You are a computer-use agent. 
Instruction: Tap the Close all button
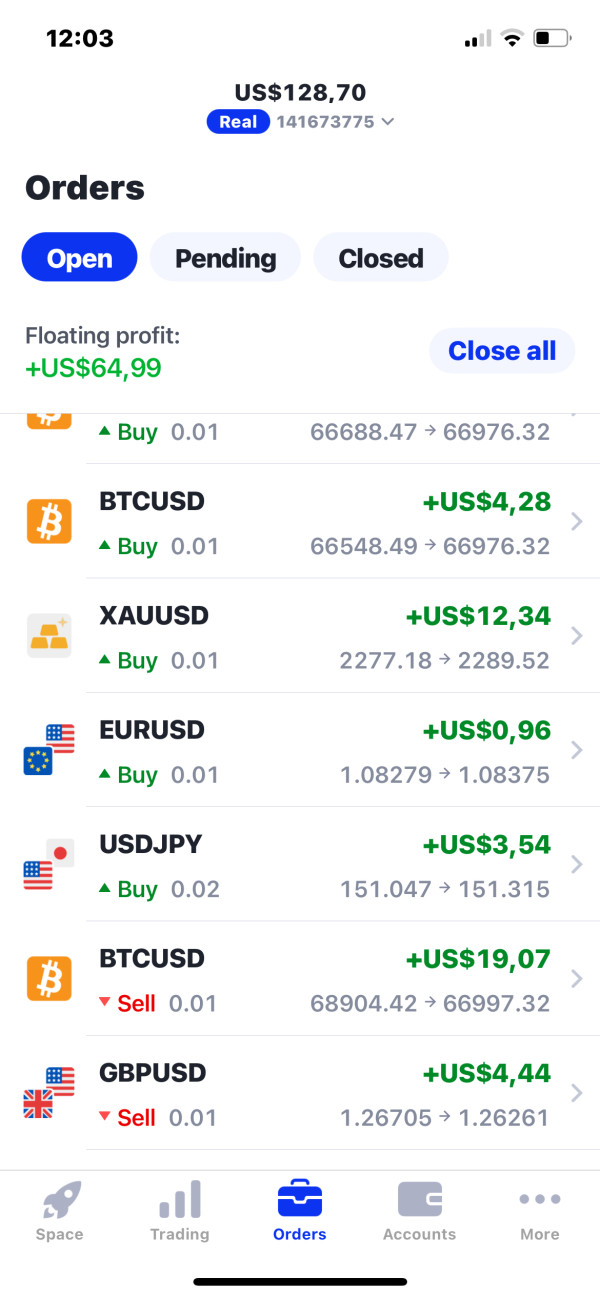pyautogui.click(x=501, y=351)
